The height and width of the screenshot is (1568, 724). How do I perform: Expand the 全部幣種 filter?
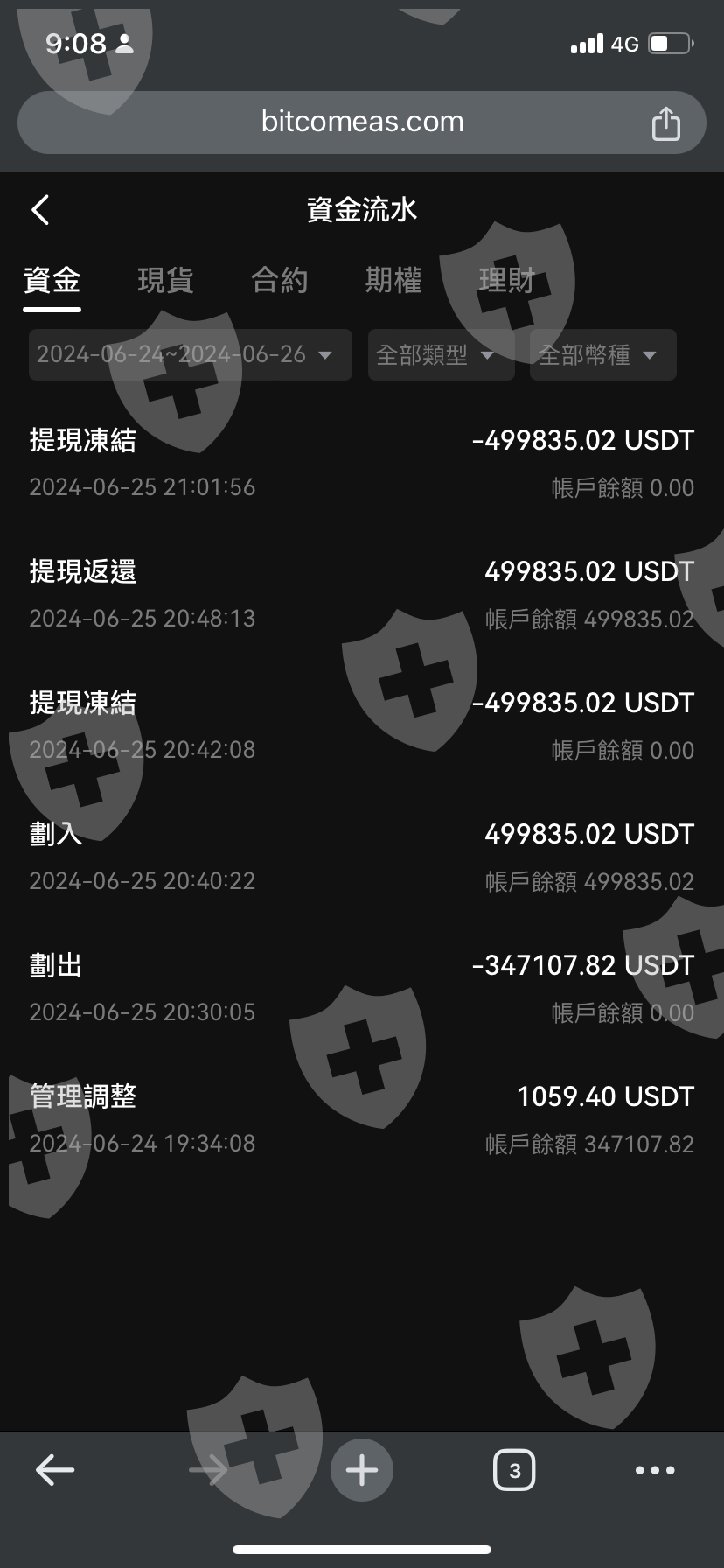click(602, 355)
